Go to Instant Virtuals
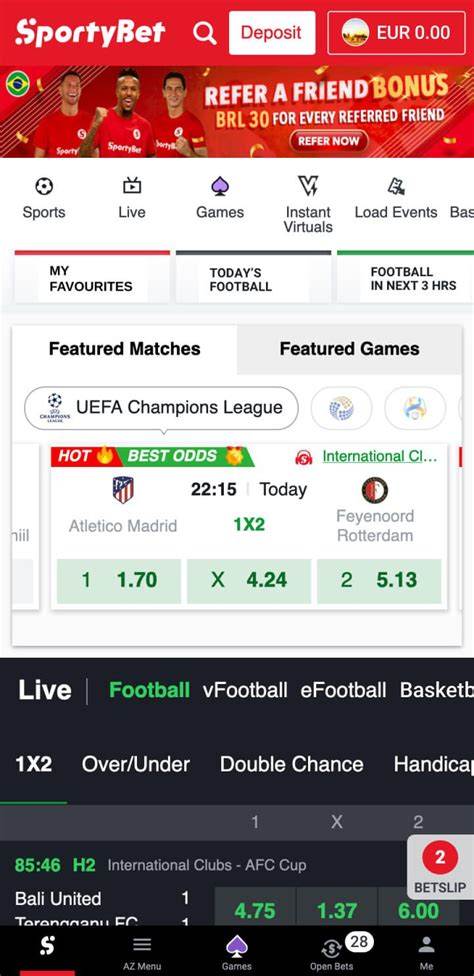The height and width of the screenshot is (976, 474). tap(308, 205)
